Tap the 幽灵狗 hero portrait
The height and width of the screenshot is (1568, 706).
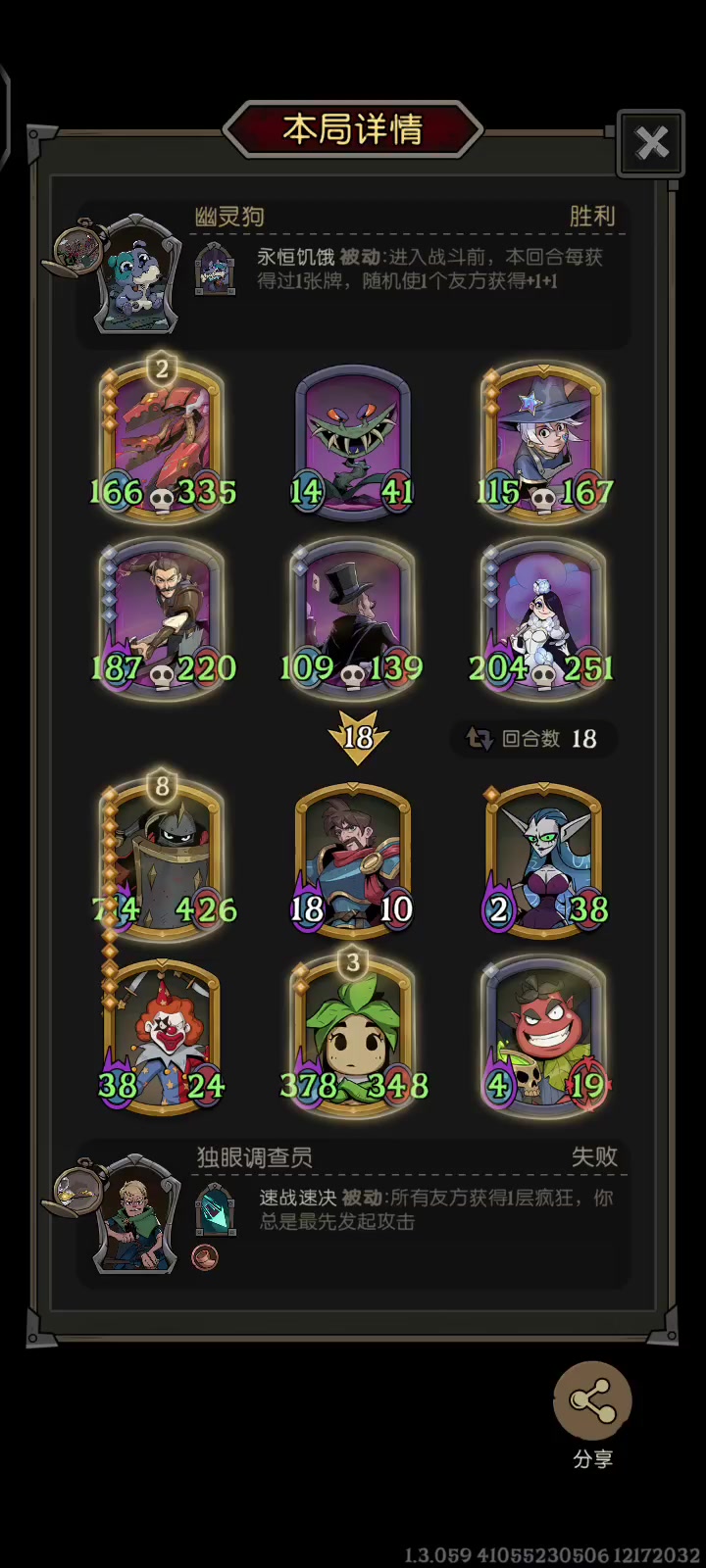[x=138, y=274]
